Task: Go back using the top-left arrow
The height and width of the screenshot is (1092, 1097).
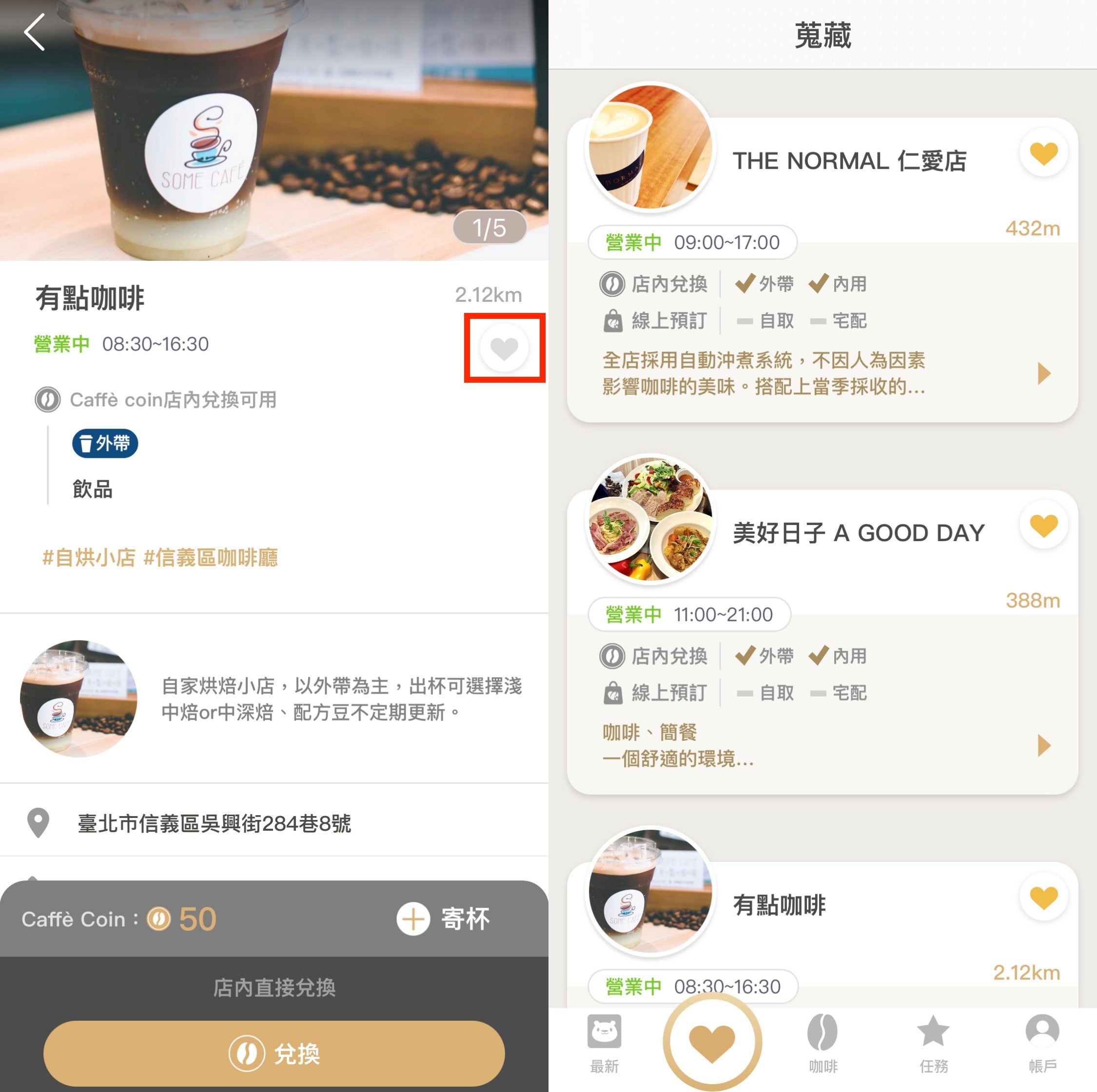Action: pyautogui.click(x=35, y=33)
